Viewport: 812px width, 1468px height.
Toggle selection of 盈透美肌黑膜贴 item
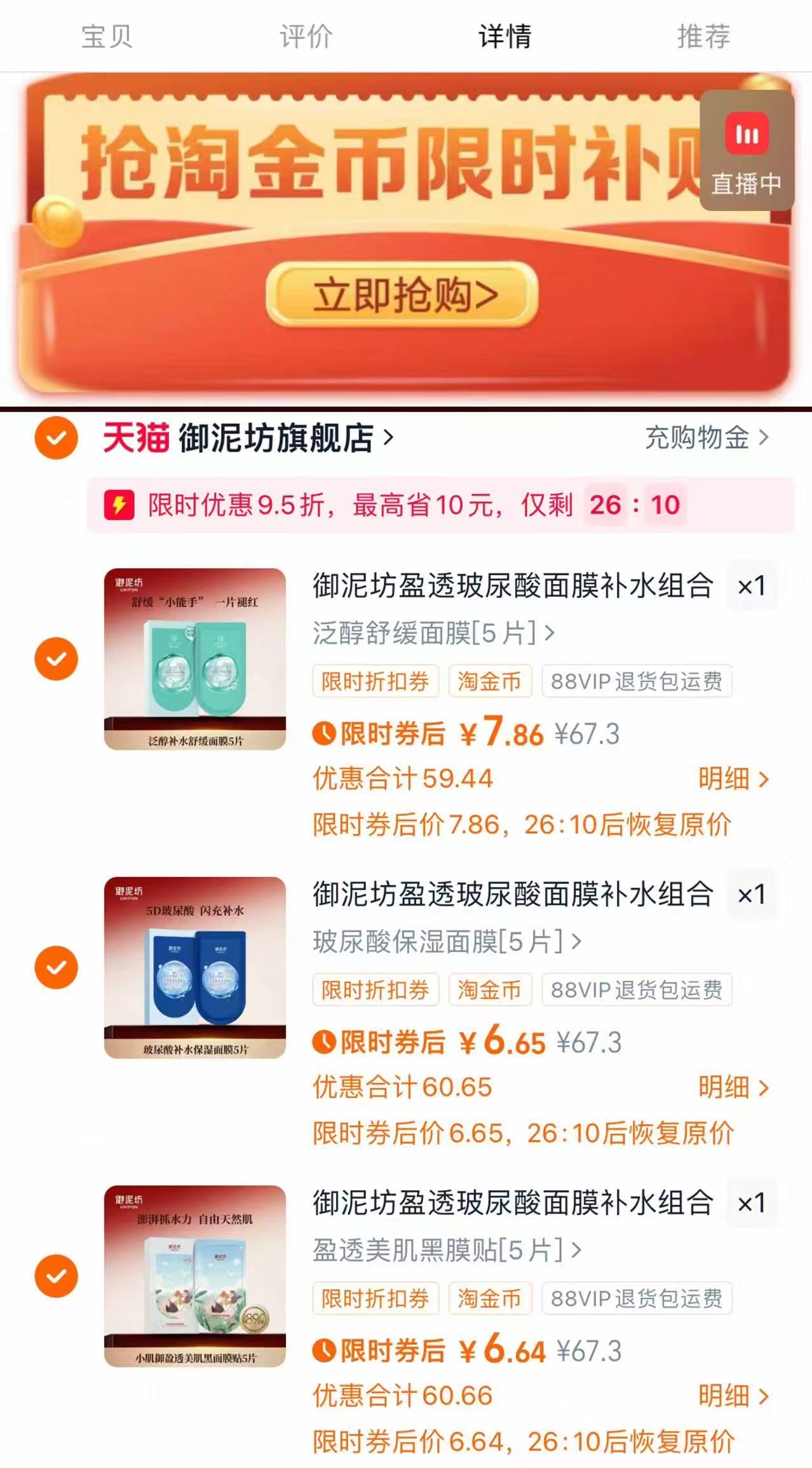57,1276
